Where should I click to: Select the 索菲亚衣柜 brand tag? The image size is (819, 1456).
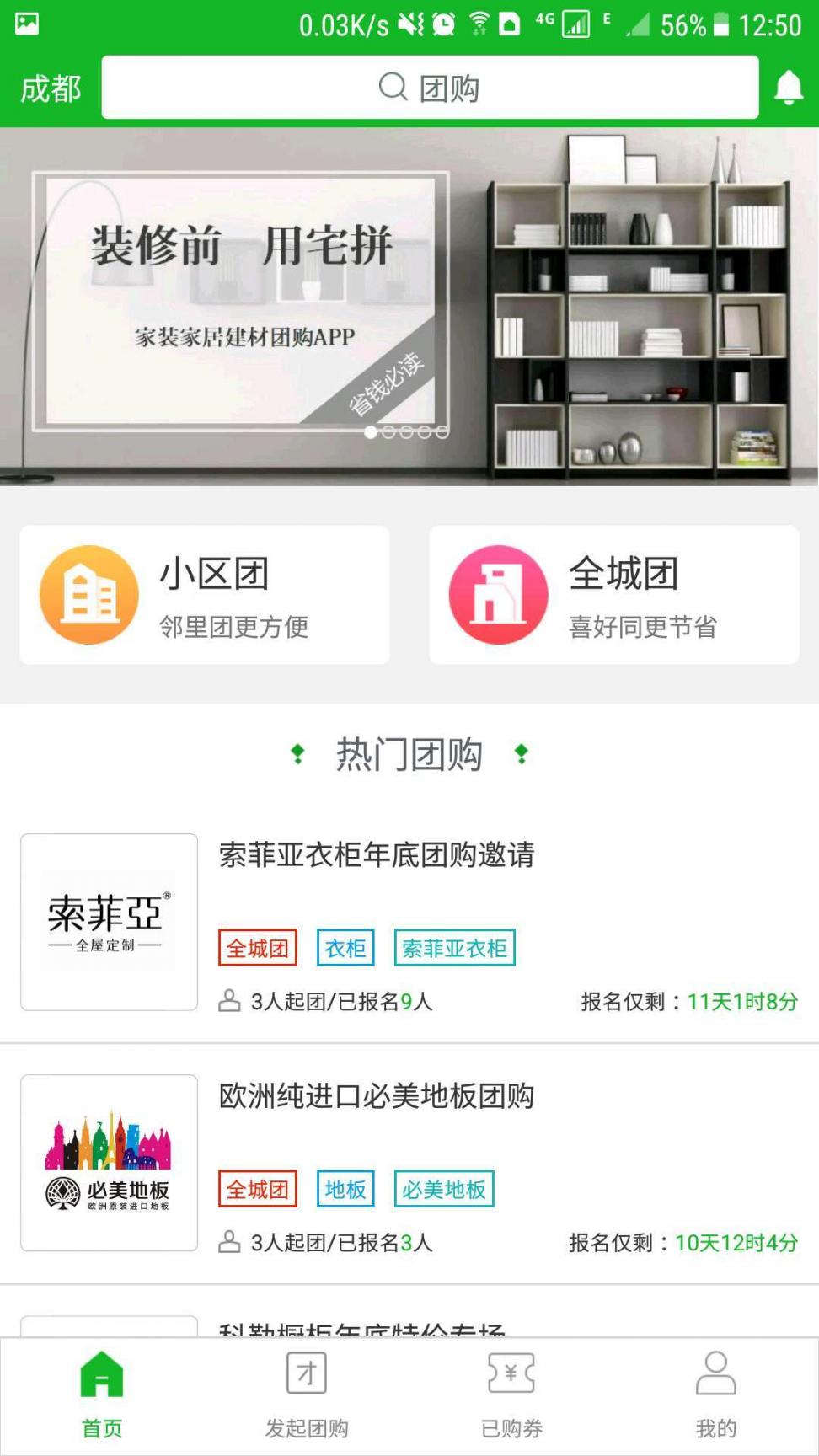point(454,948)
